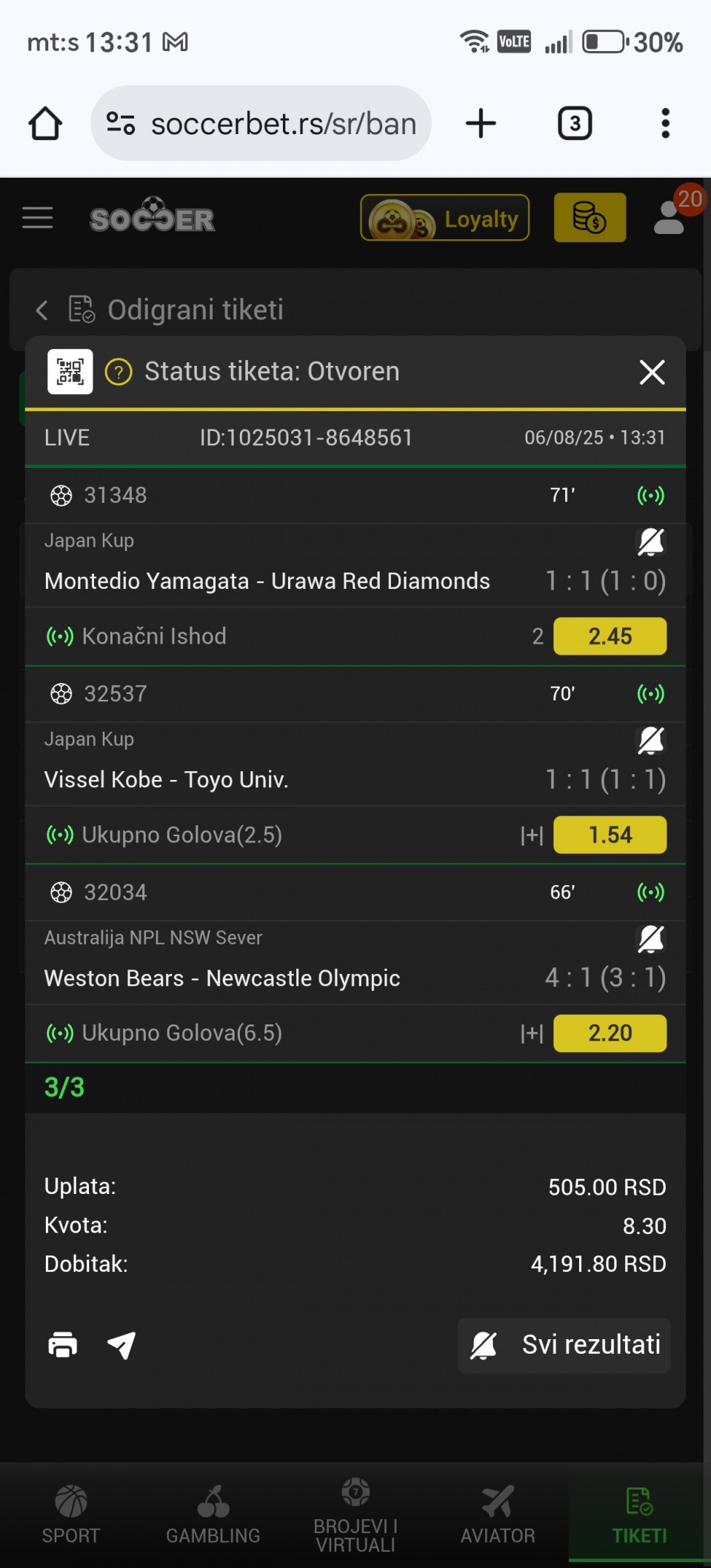Tap the browser address bar
This screenshot has height=1568, width=711.
(261, 124)
